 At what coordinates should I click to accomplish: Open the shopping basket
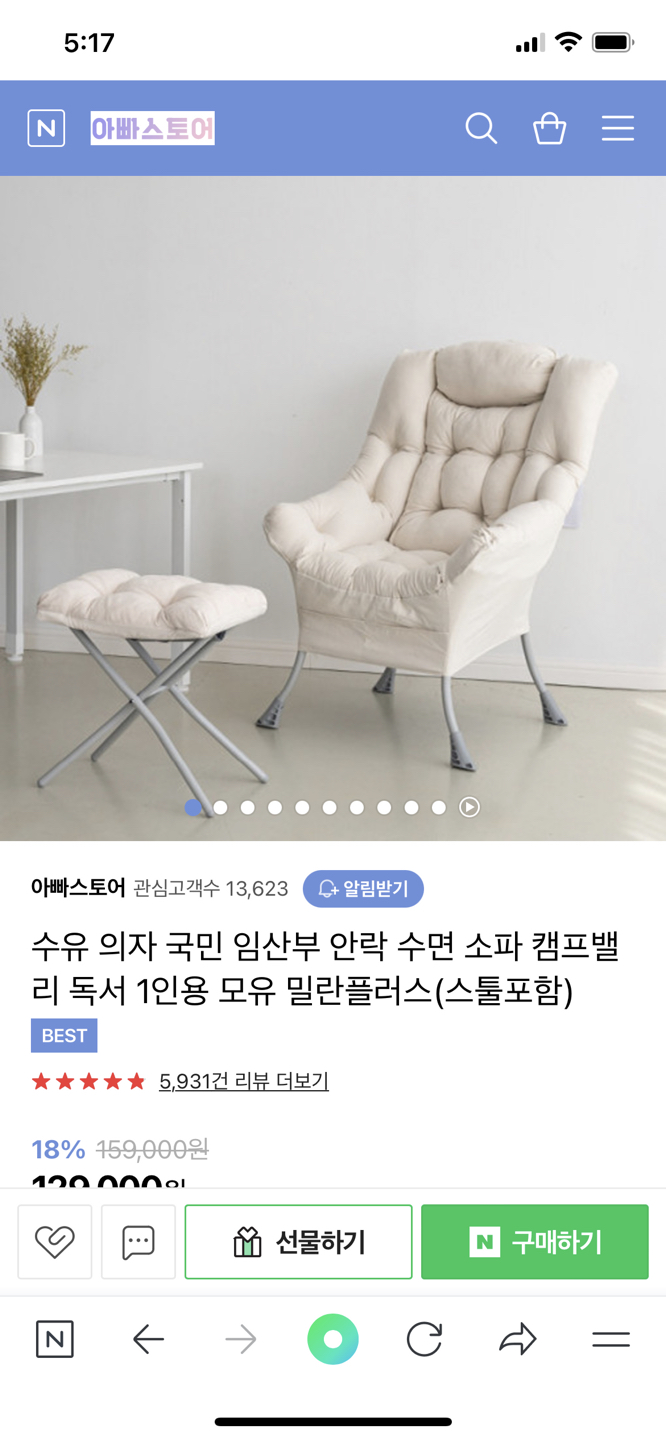549,128
